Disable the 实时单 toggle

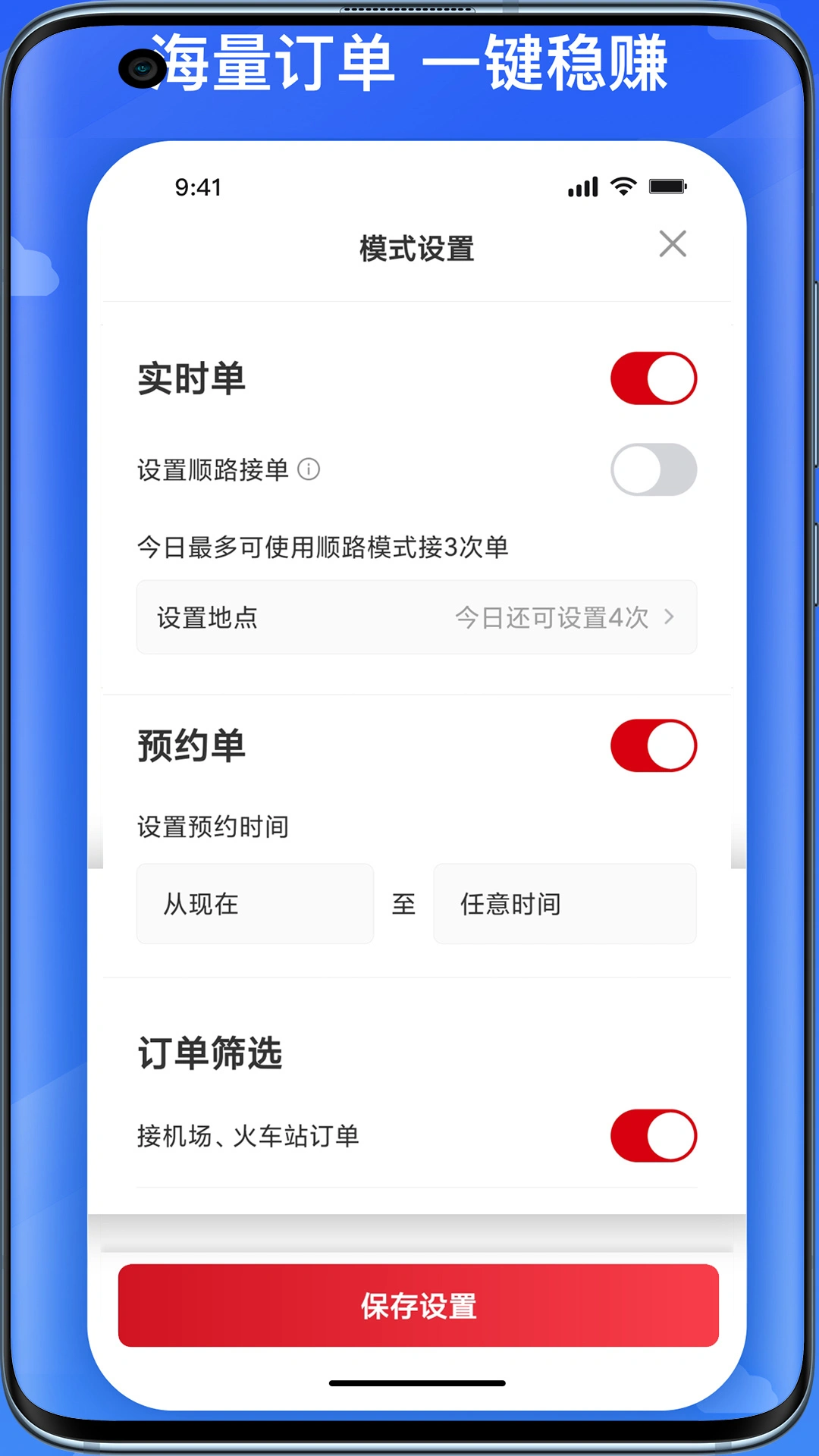click(654, 377)
